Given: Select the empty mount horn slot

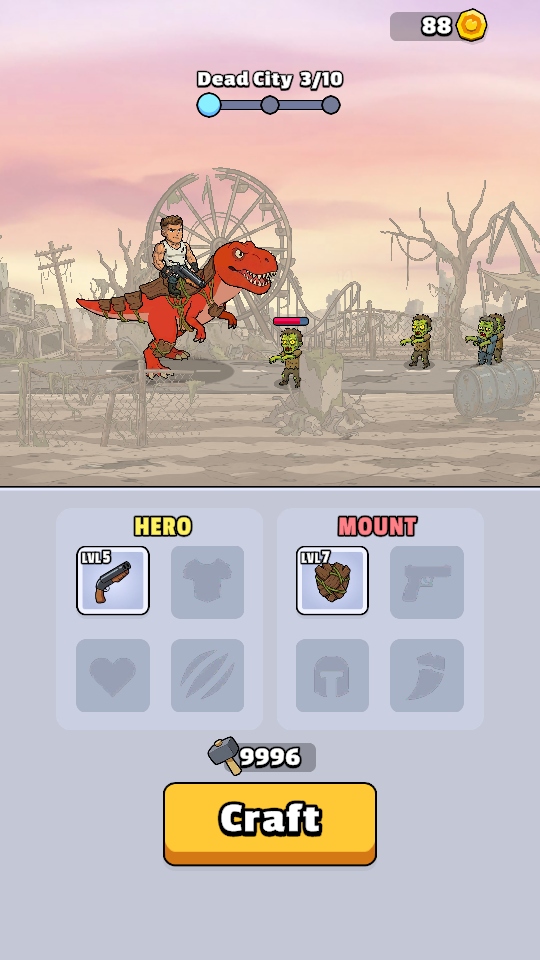Looking at the screenshot, I should (427, 675).
